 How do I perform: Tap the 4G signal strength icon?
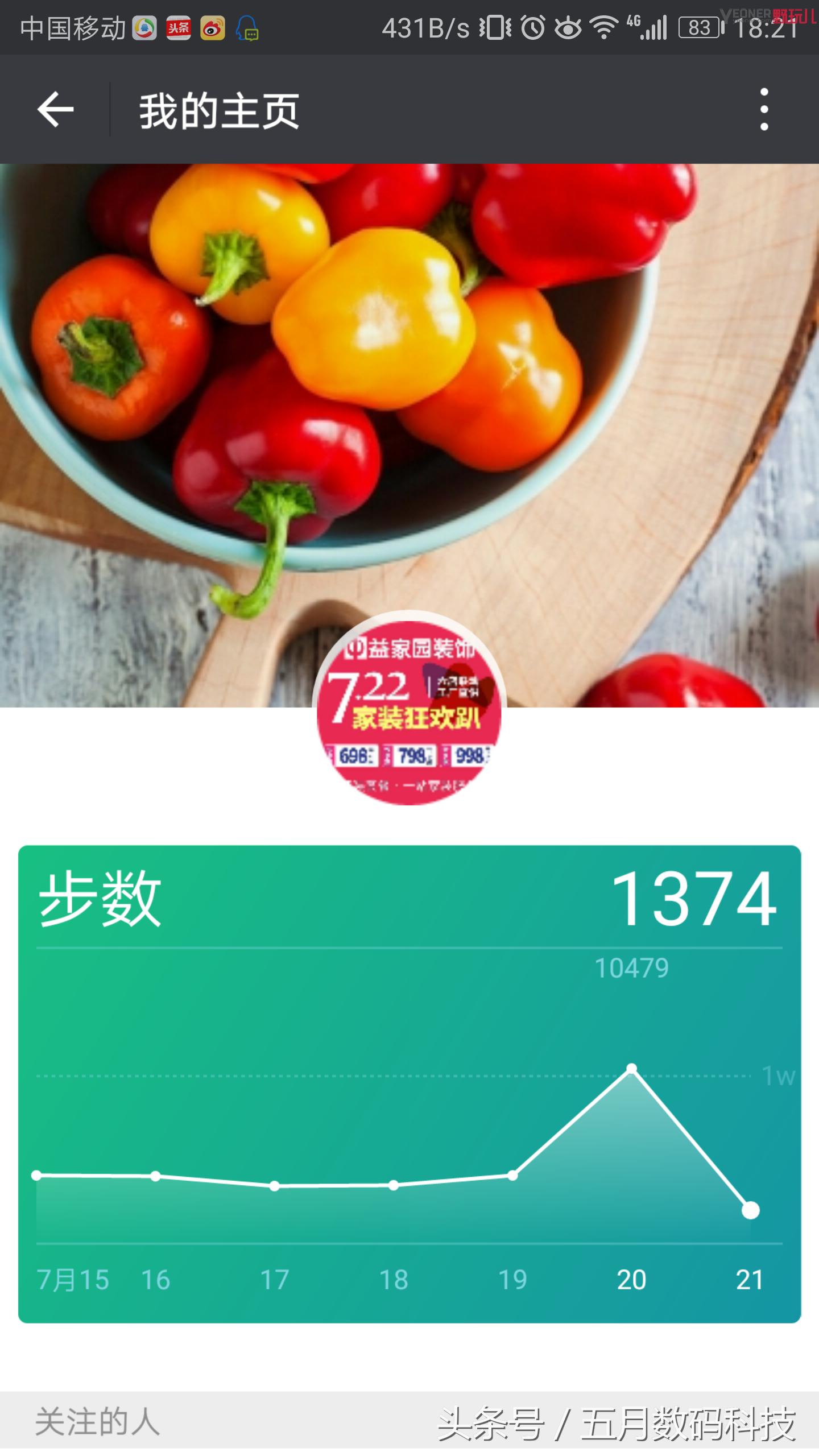pyautogui.click(x=648, y=27)
